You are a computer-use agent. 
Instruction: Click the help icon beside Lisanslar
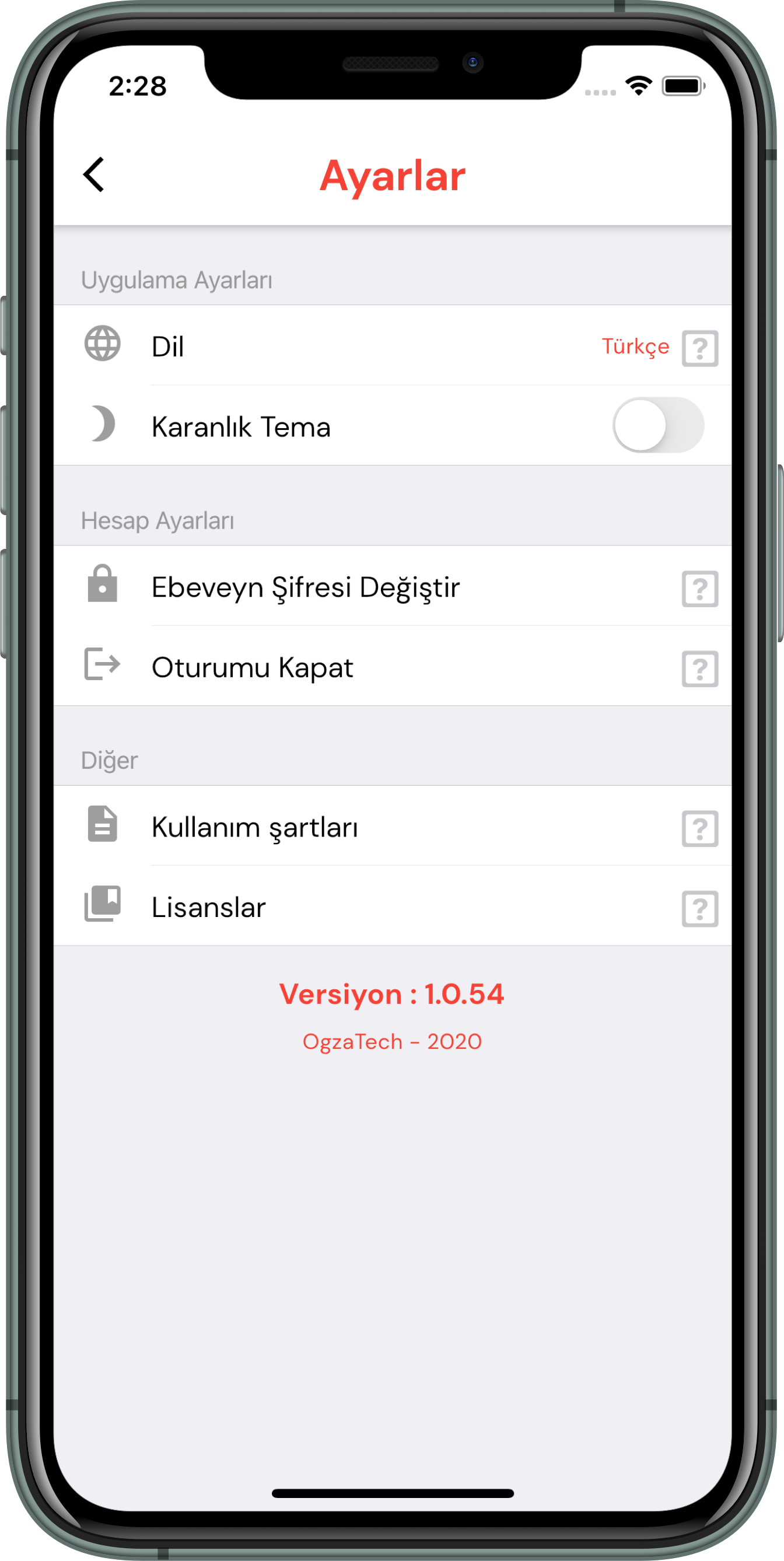[x=700, y=909]
